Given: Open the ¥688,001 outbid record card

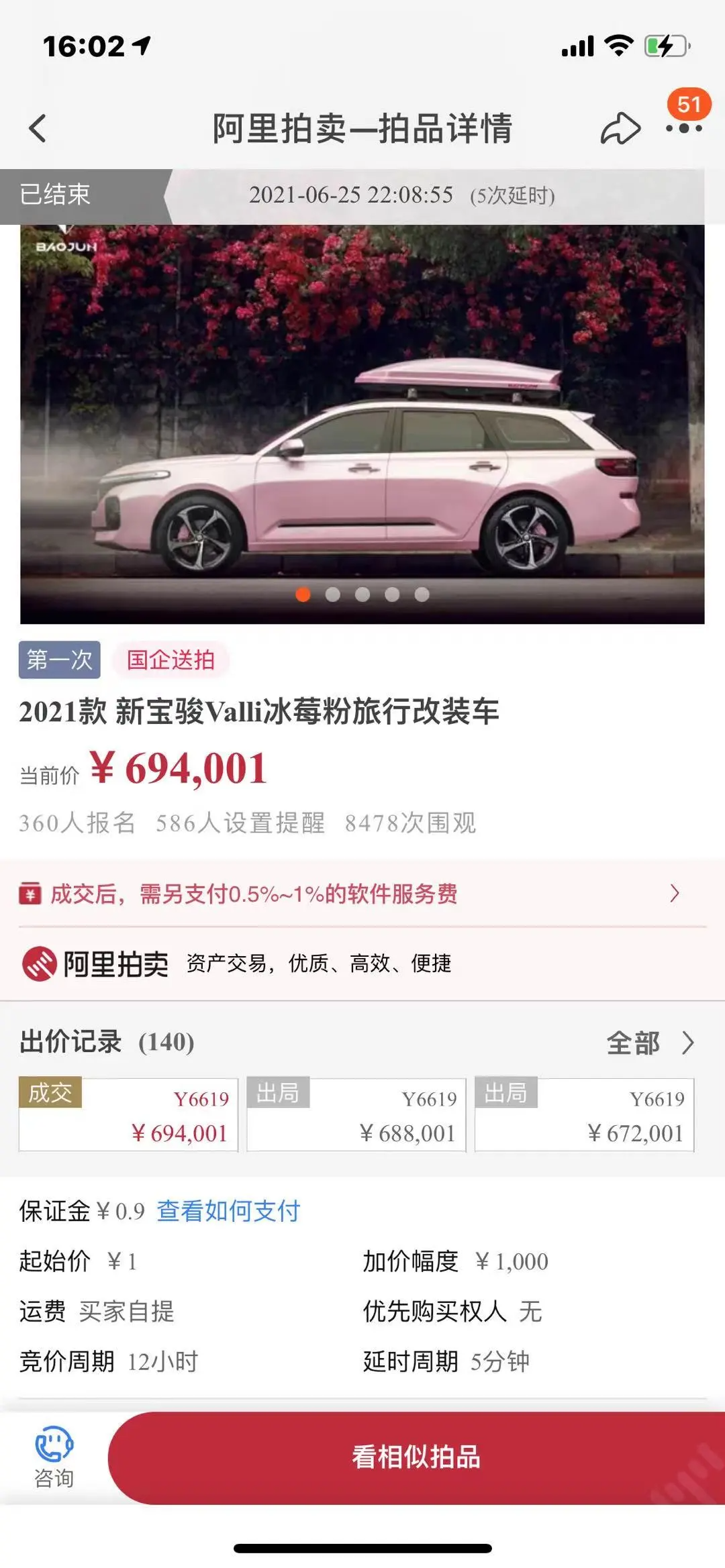Looking at the screenshot, I should (x=356, y=1114).
